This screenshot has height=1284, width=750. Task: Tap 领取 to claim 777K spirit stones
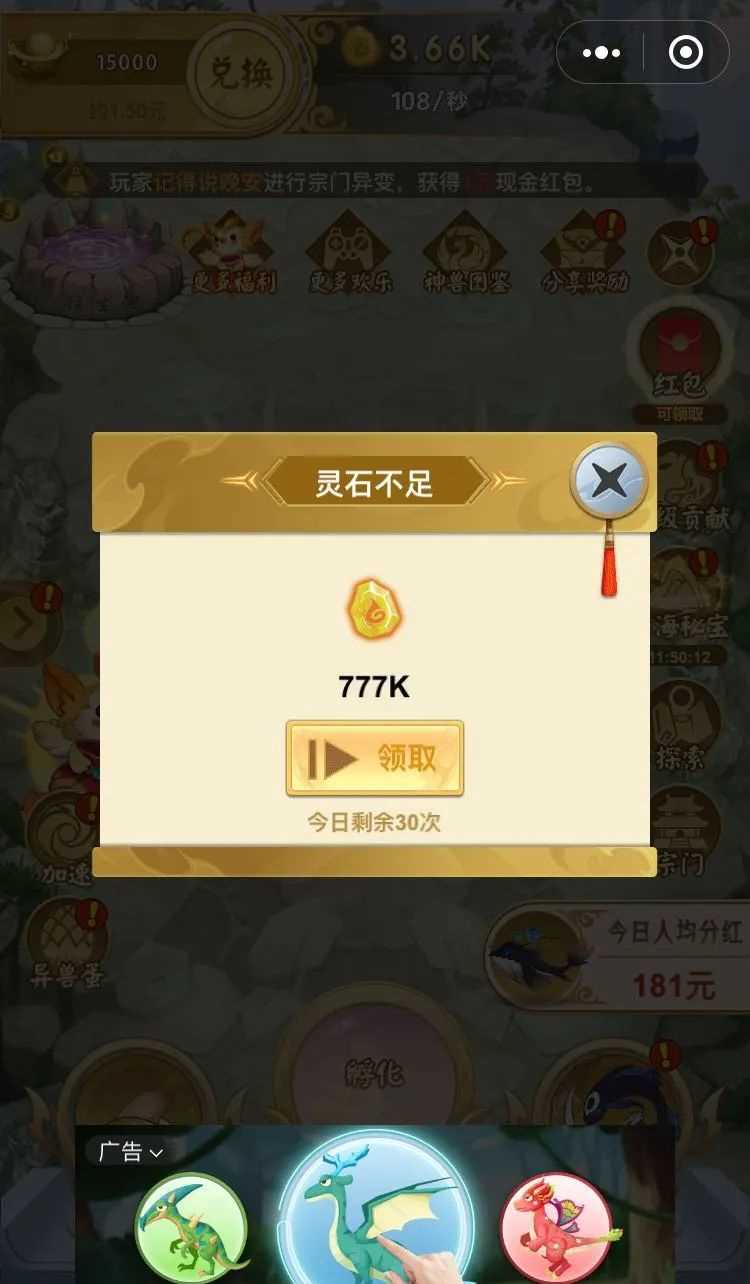pos(375,759)
